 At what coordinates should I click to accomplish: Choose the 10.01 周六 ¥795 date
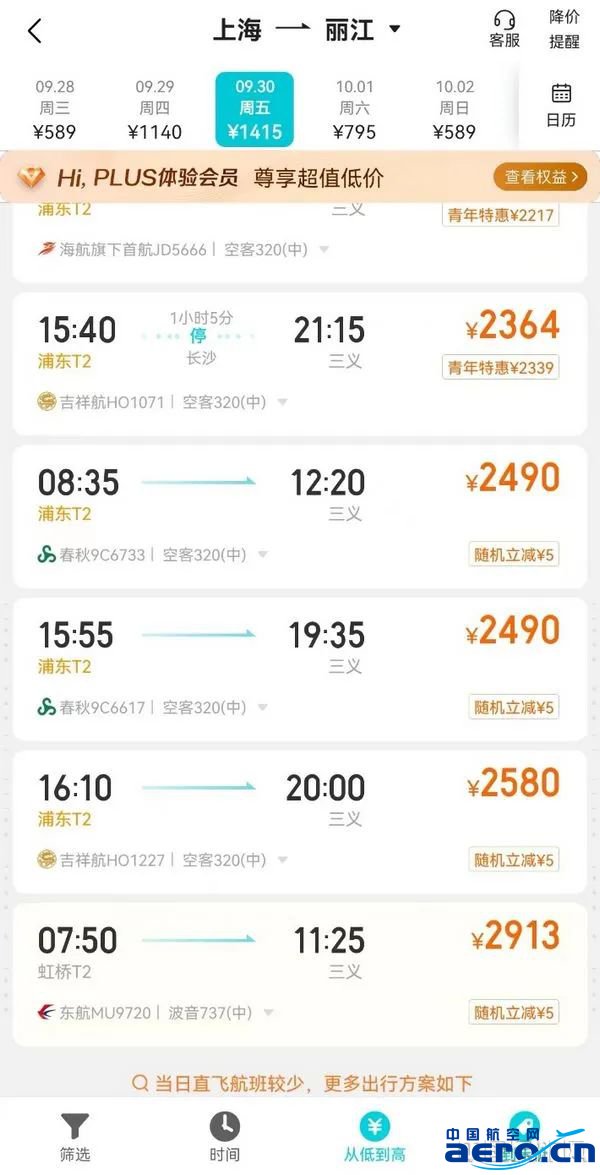click(354, 110)
